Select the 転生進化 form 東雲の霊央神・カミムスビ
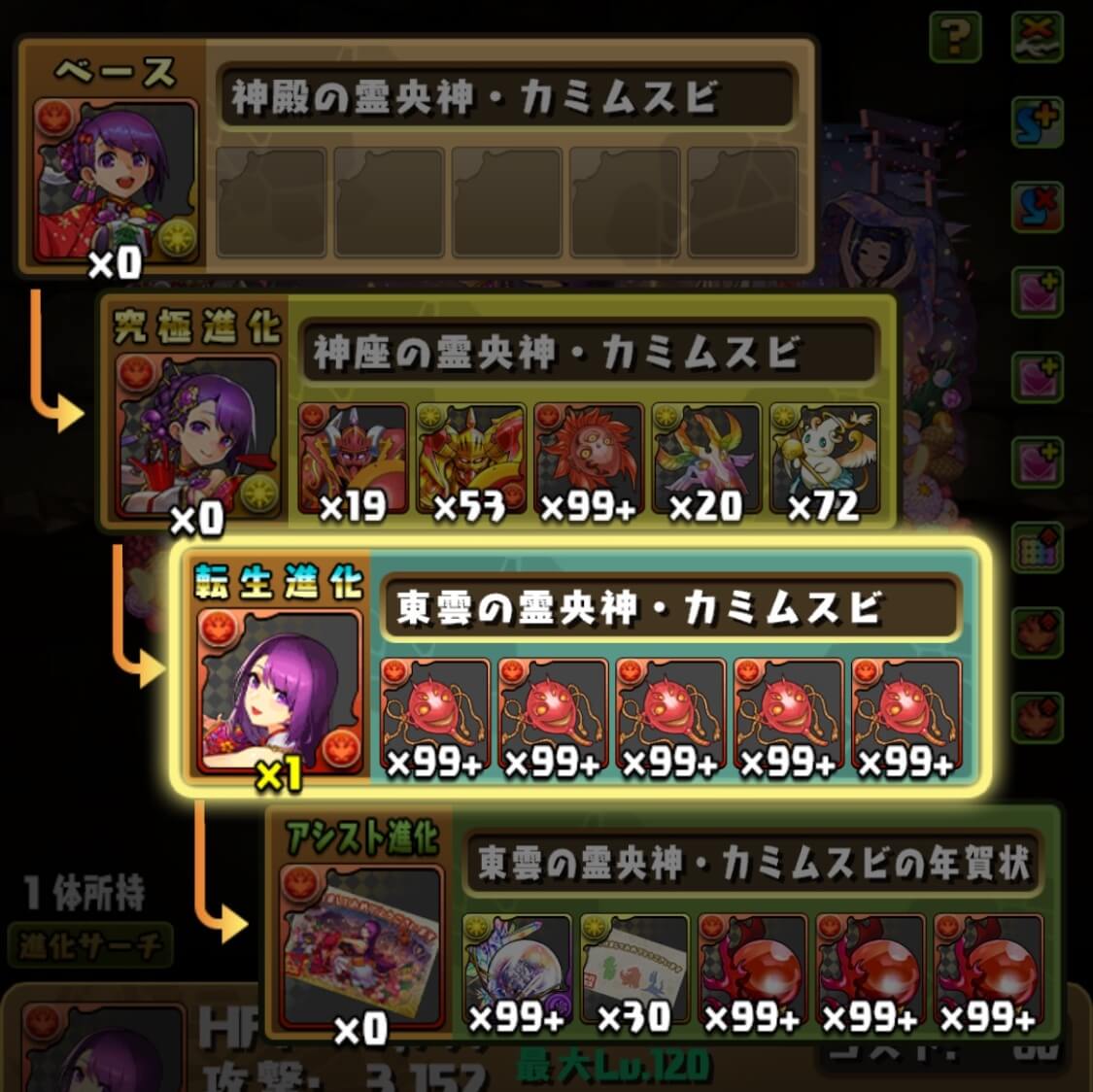 280,691
